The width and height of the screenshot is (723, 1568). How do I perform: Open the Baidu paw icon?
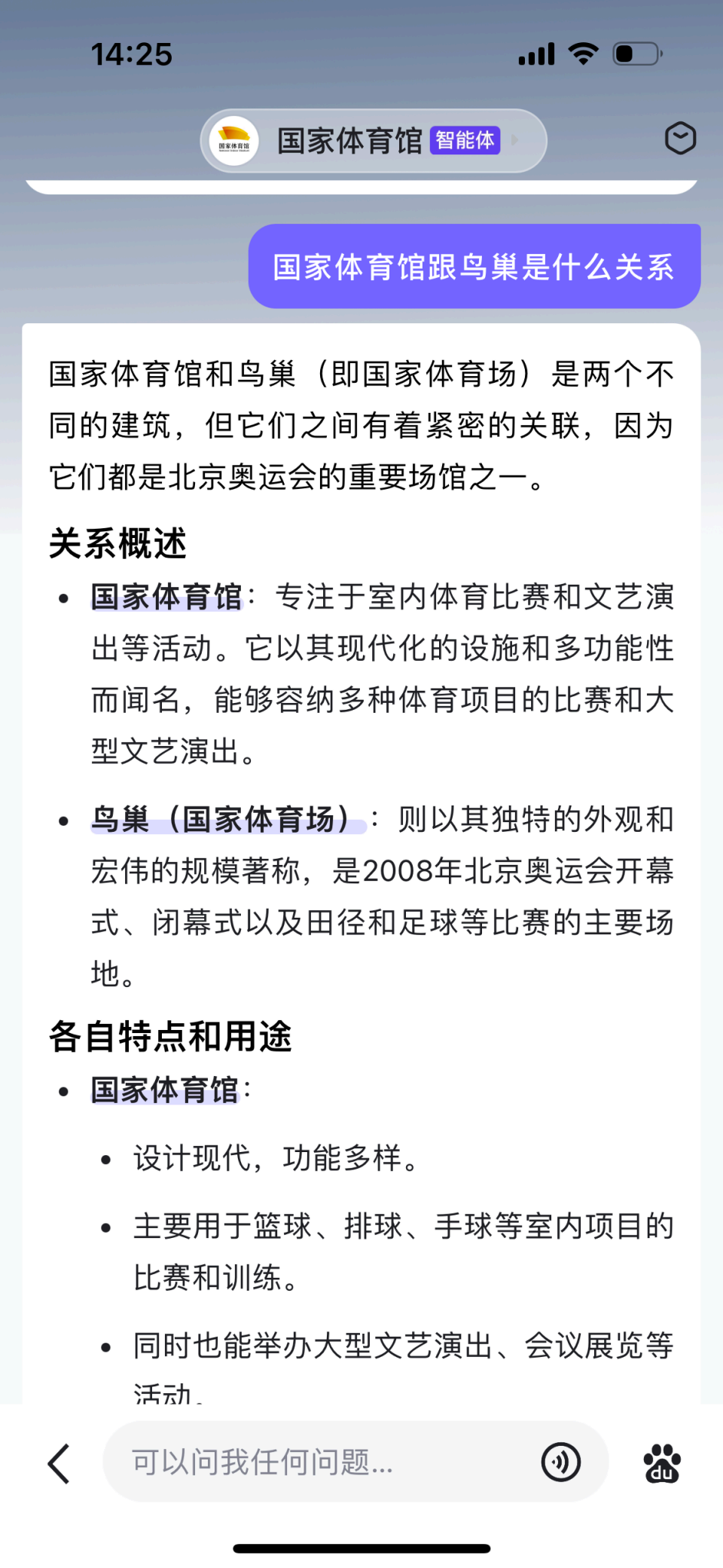(x=662, y=1463)
